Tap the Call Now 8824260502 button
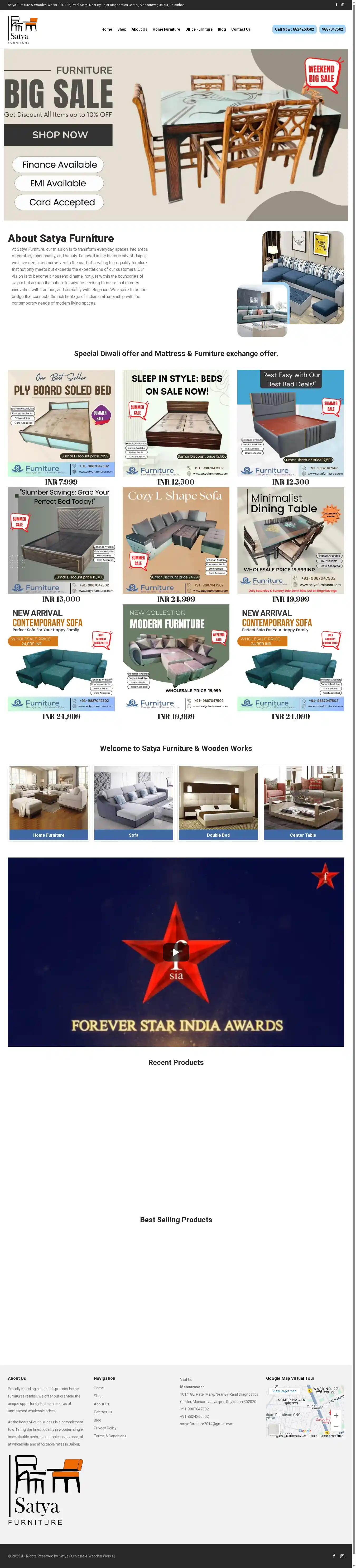The height and width of the screenshot is (1568, 356). (294, 29)
